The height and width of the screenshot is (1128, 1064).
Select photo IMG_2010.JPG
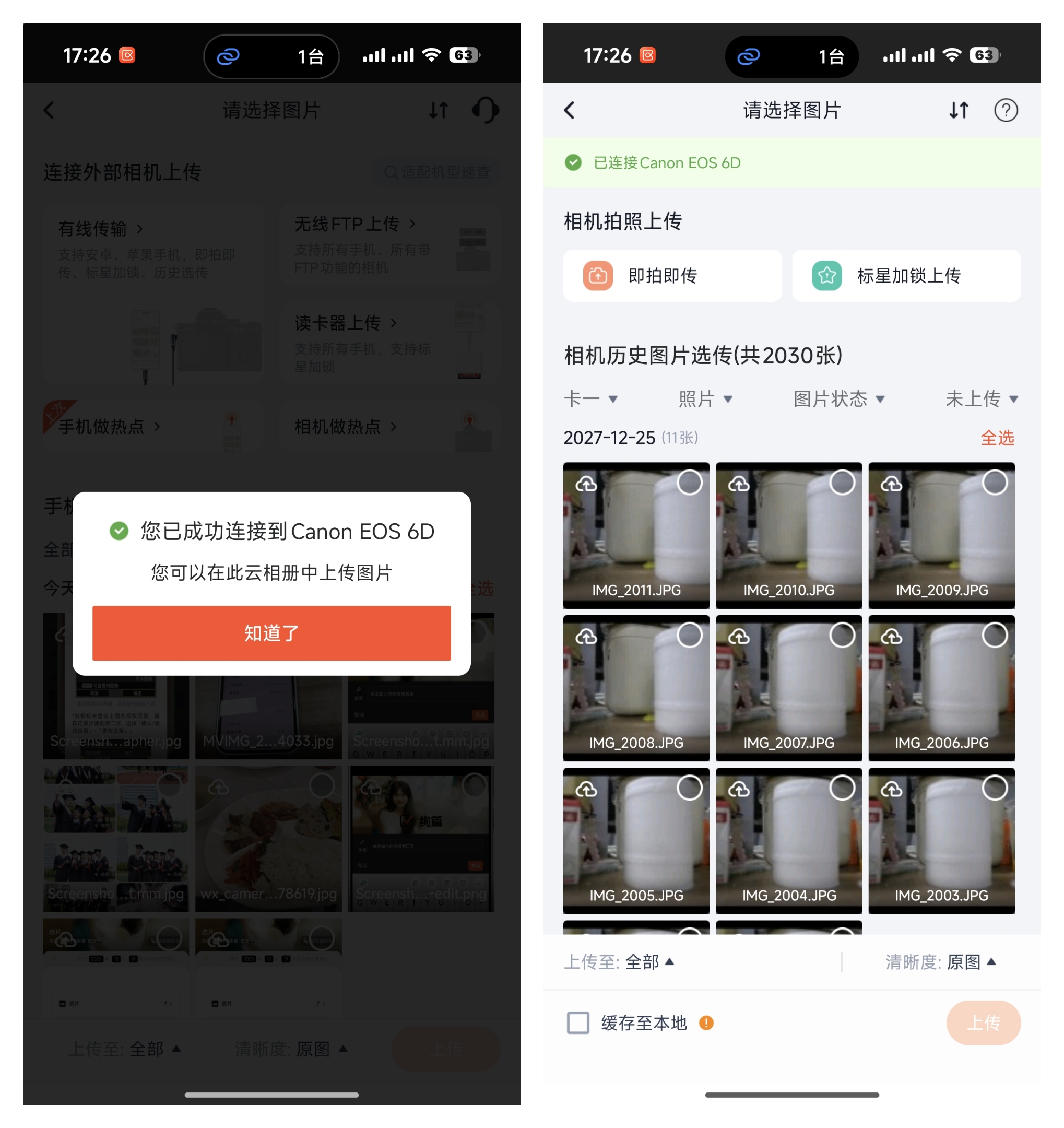(x=842, y=483)
